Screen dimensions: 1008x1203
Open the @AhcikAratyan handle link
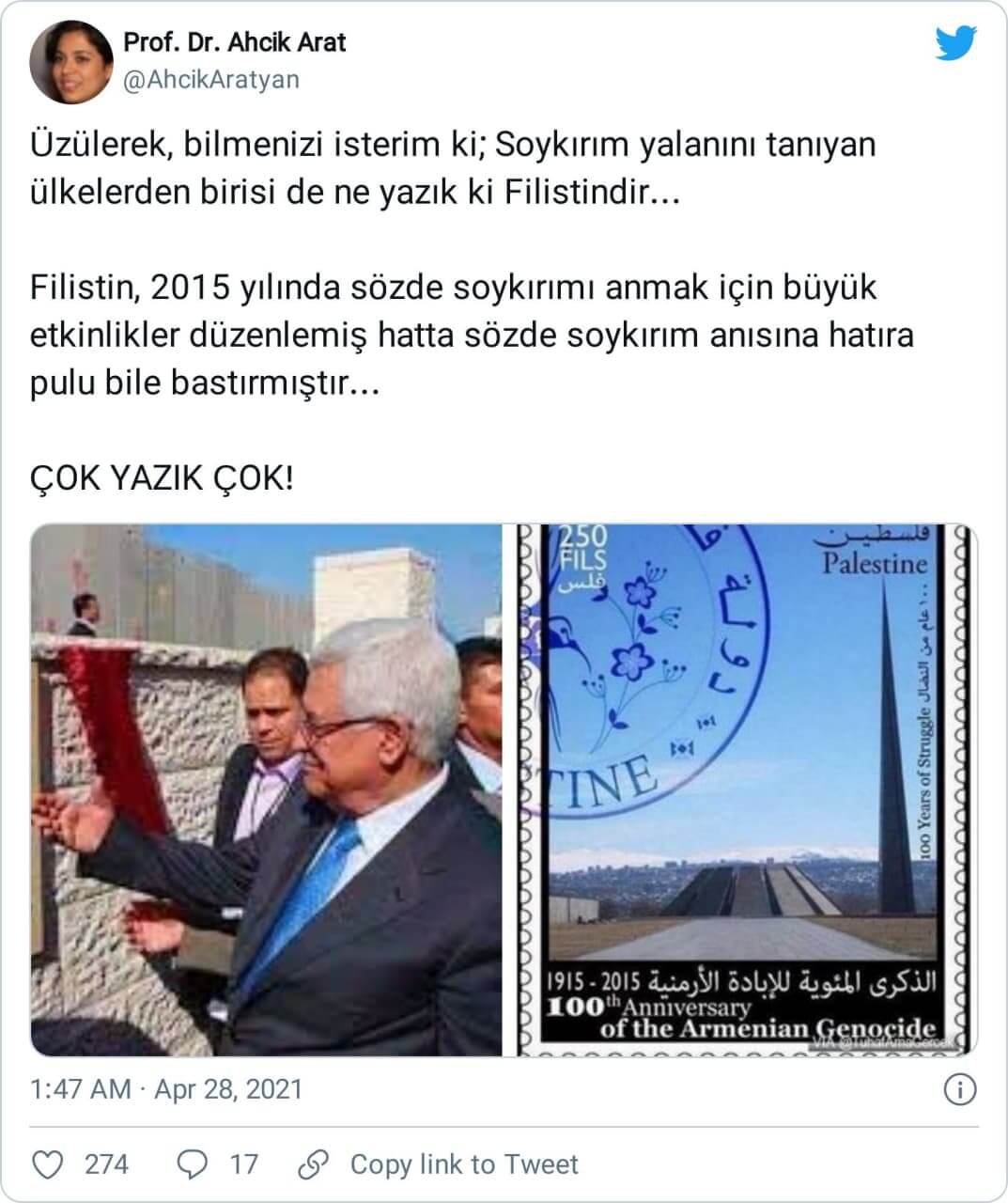point(211,80)
